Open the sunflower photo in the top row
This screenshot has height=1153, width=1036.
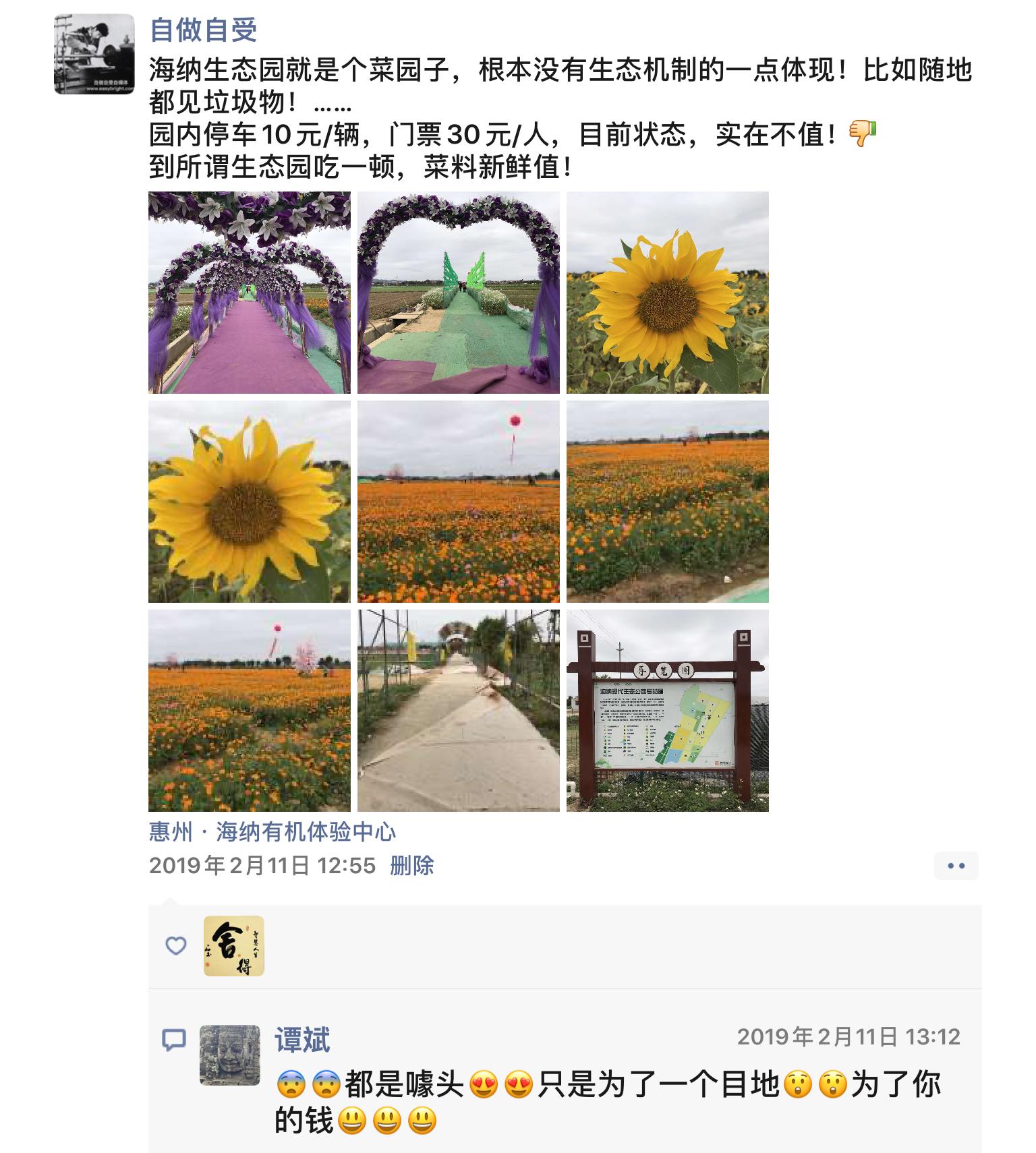pyautogui.click(x=667, y=292)
